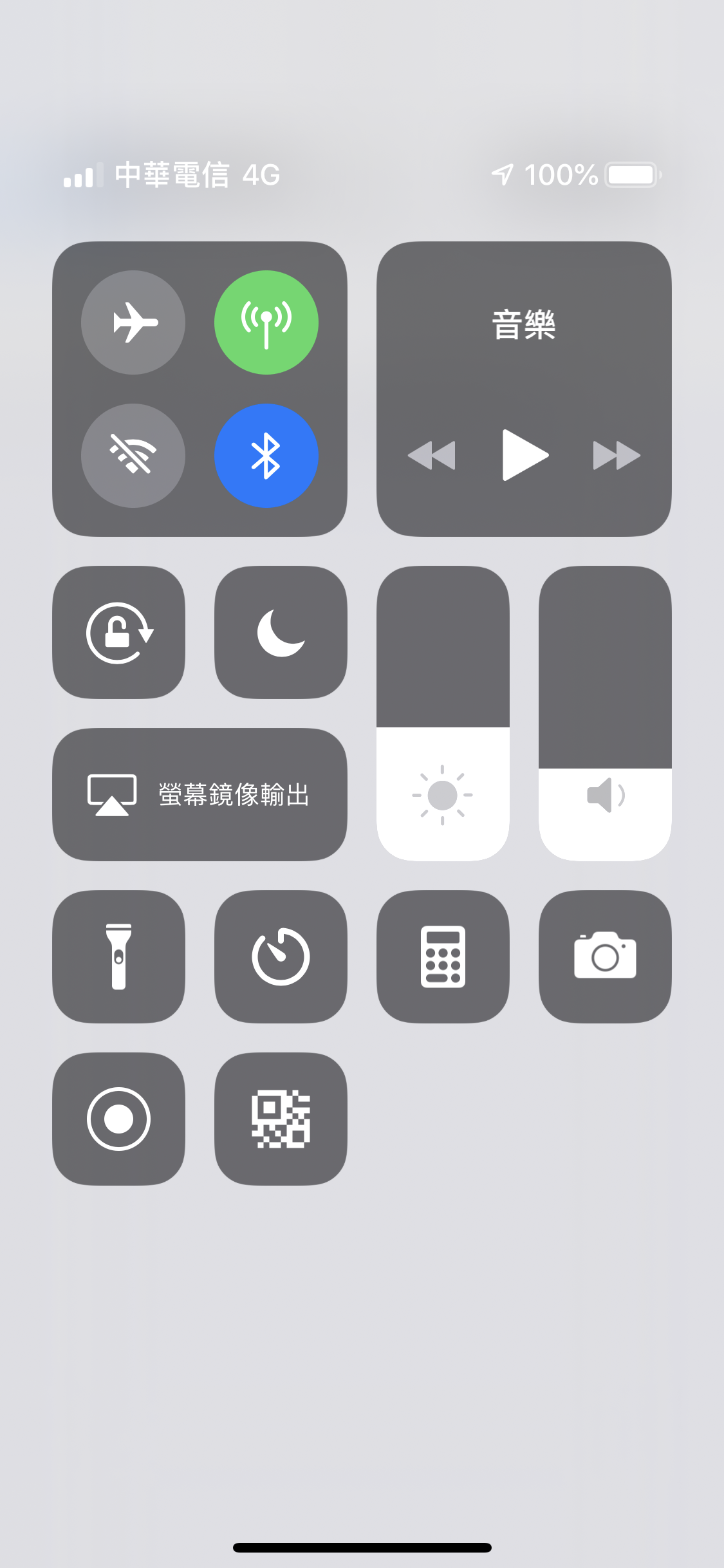Turn on Do Not Disturb moon
The width and height of the screenshot is (724, 1568).
click(x=281, y=633)
